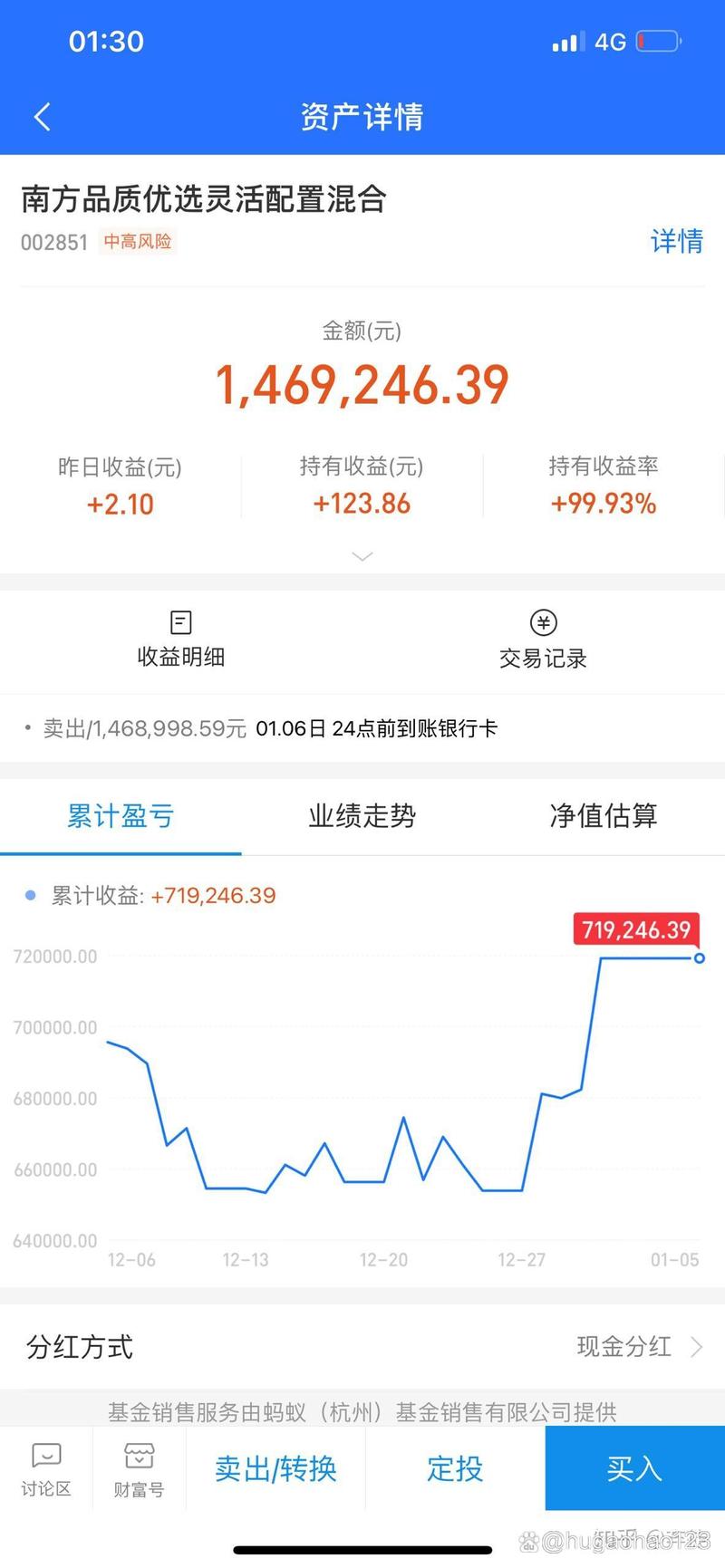Switch to the 业绩走势 tab

pos(361,815)
